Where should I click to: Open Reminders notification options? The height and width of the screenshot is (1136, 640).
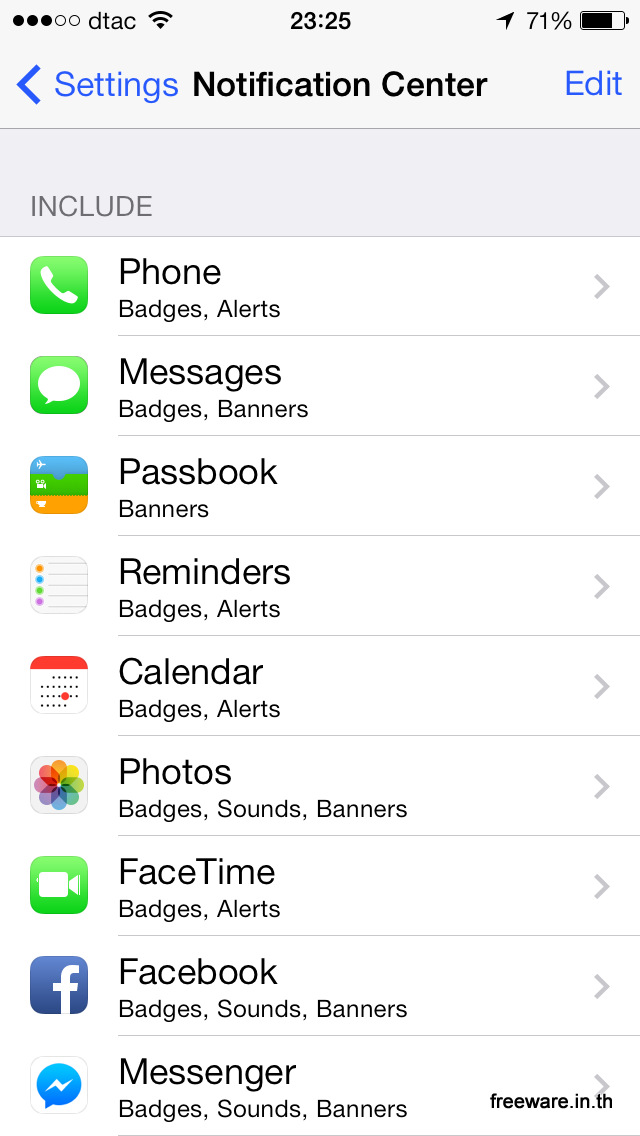[x=320, y=586]
